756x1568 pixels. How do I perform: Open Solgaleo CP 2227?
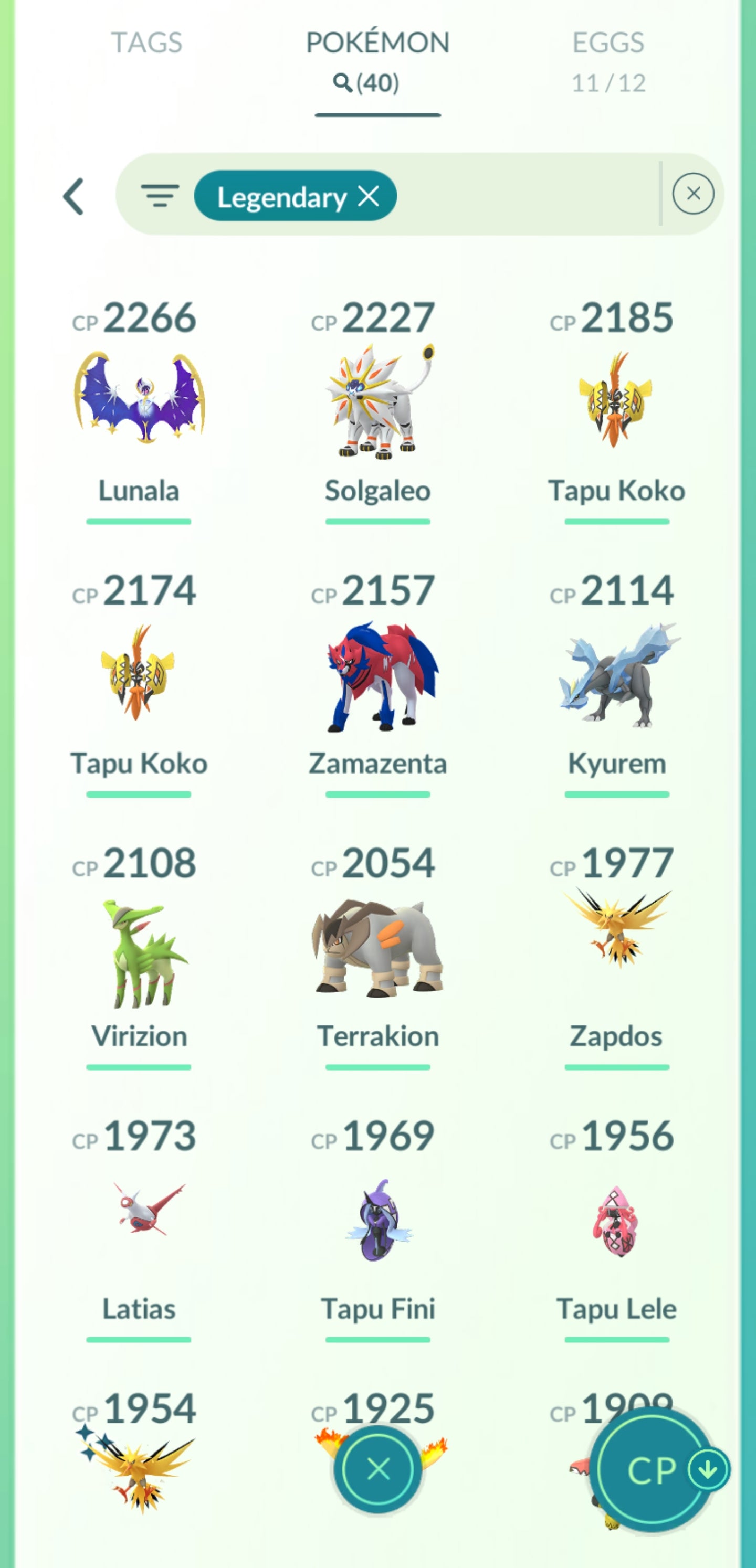[377, 402]
